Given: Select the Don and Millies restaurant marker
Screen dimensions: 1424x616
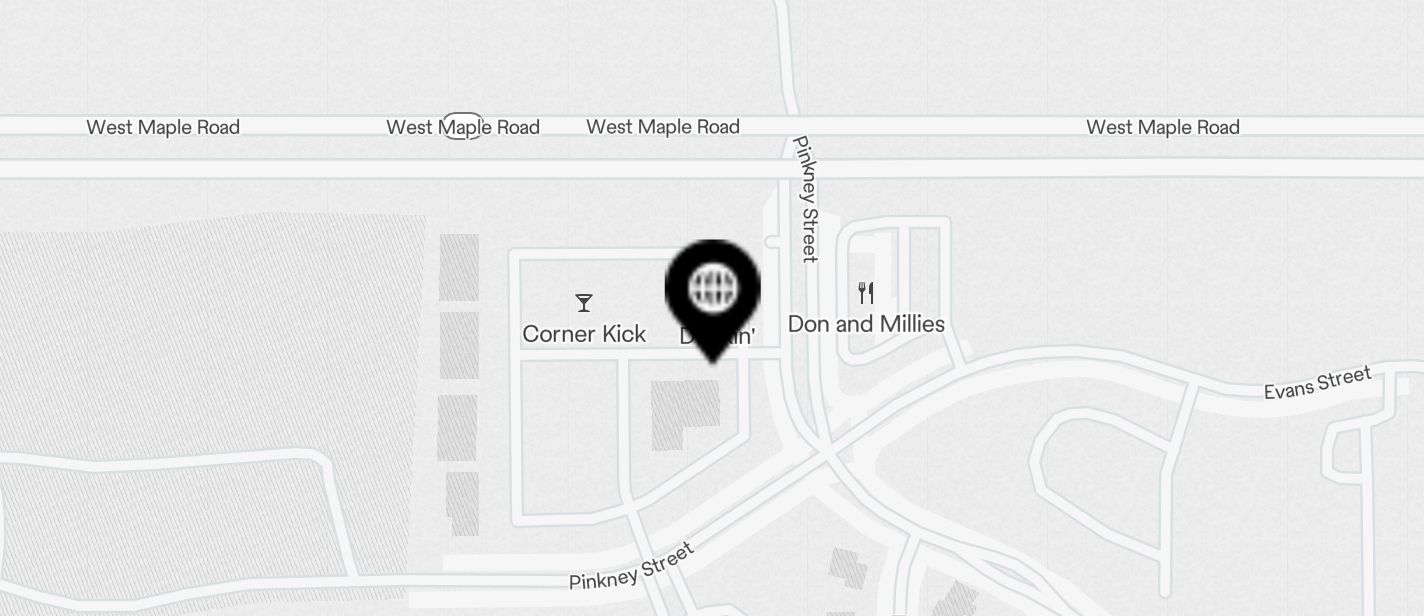Looking at the screenshot, I should click(866, 294).
